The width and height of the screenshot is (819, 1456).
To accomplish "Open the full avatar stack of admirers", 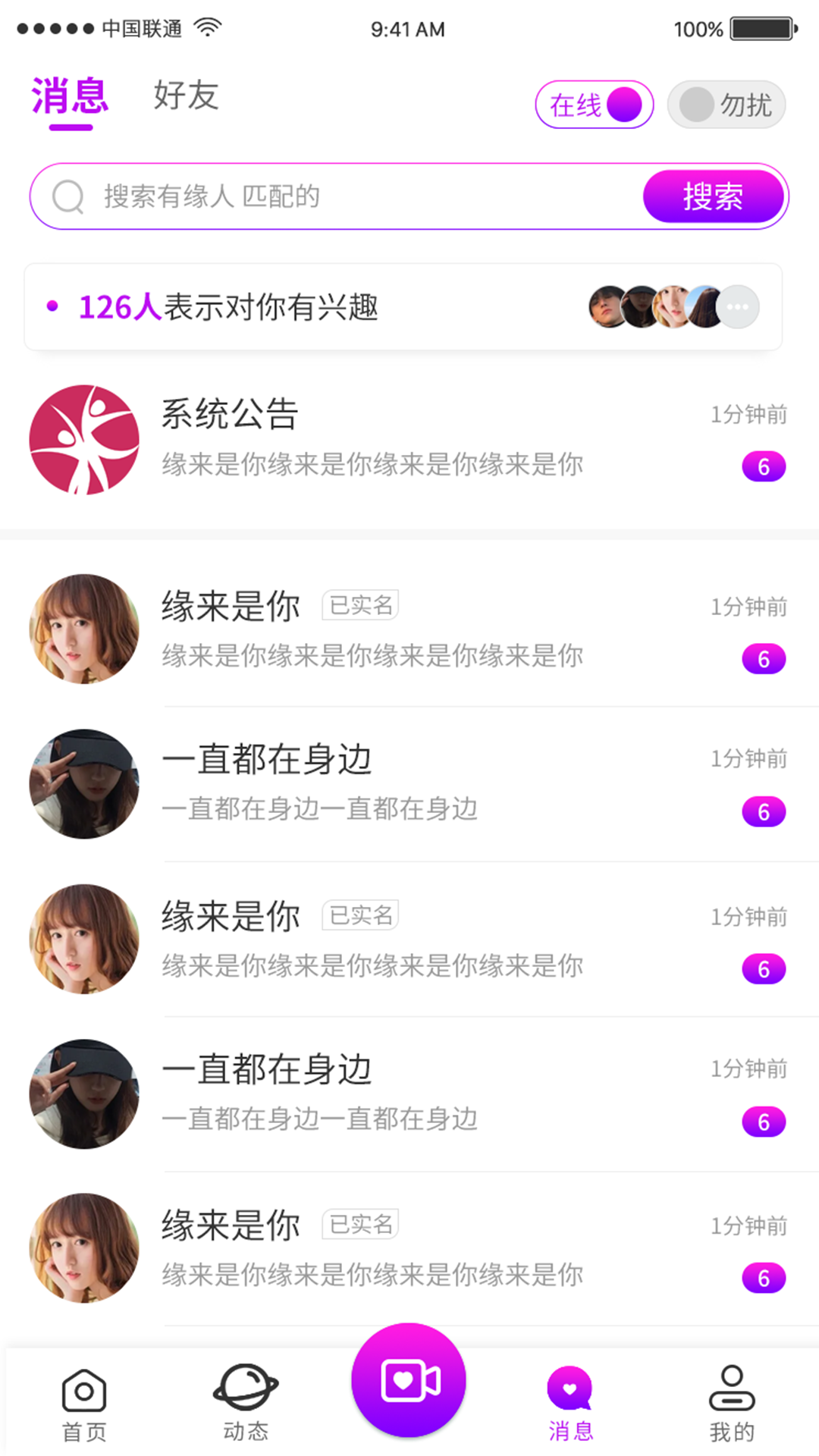I will (667, 306).
